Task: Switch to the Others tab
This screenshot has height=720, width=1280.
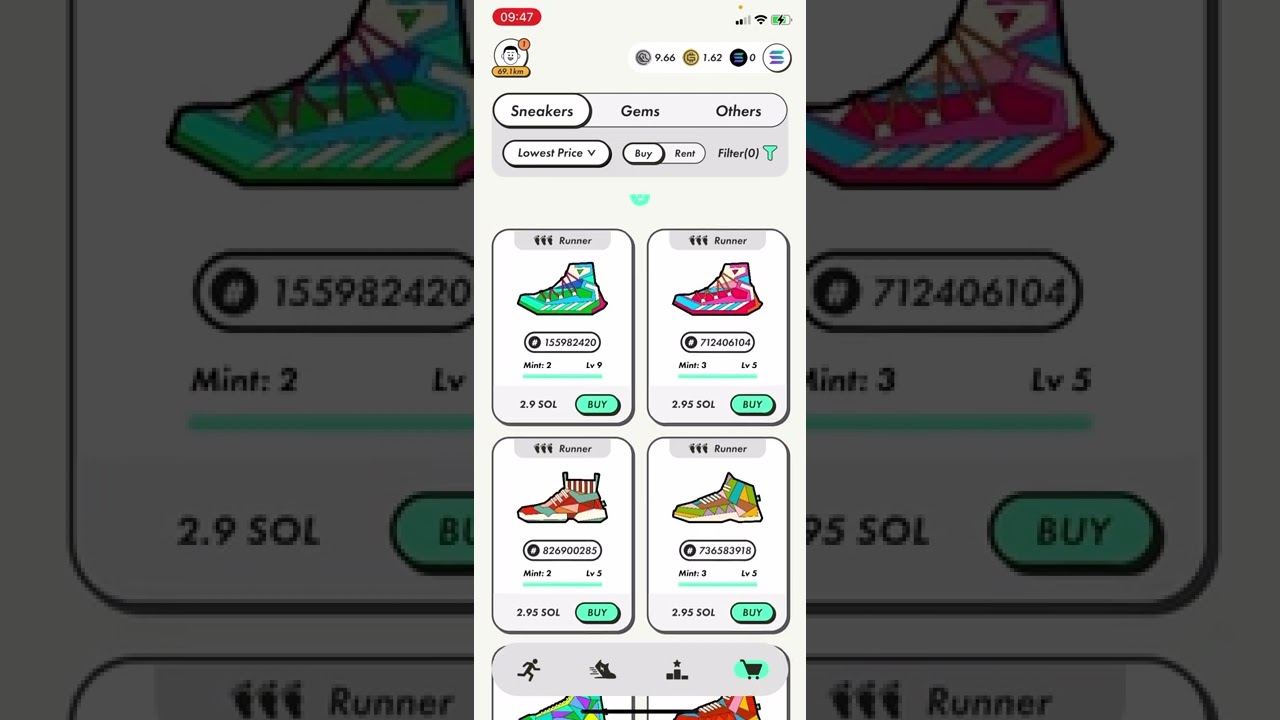Action: [x=738, y=111]
